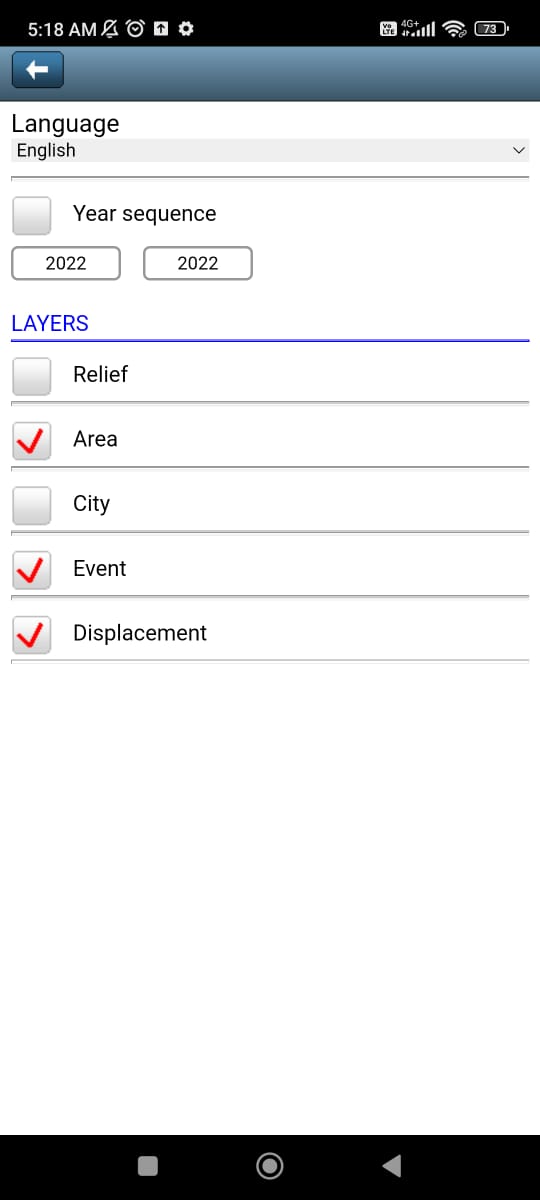
Task: Tap the back arrow button
Action: click(38, 70)
